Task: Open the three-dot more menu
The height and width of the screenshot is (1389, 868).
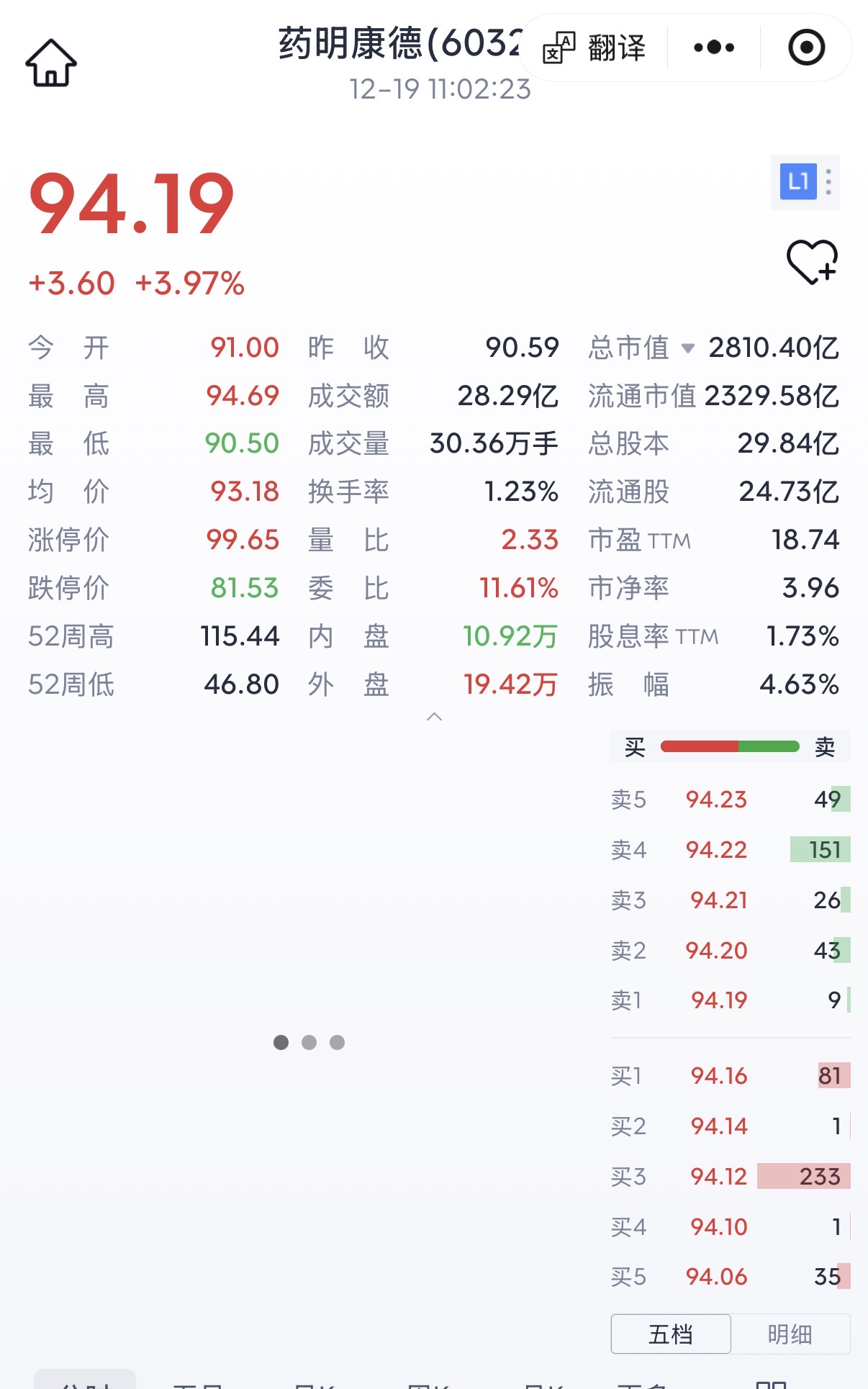Action: [x=714, y=48]
